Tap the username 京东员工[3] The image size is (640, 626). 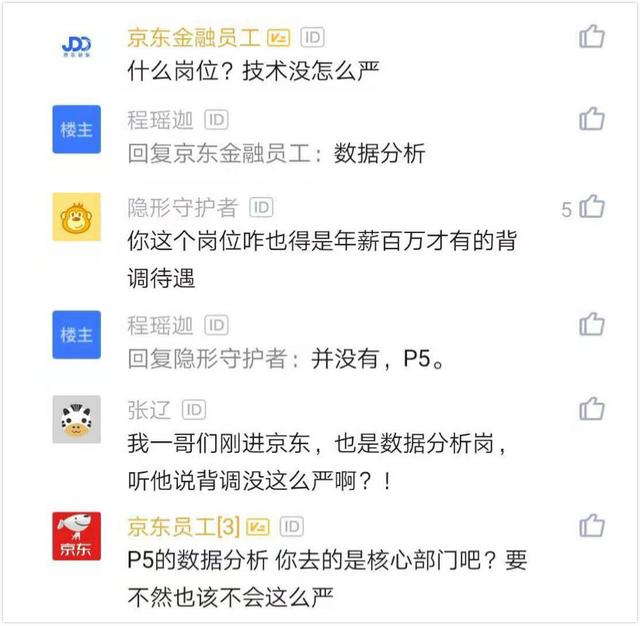click(x=184, y=526)
